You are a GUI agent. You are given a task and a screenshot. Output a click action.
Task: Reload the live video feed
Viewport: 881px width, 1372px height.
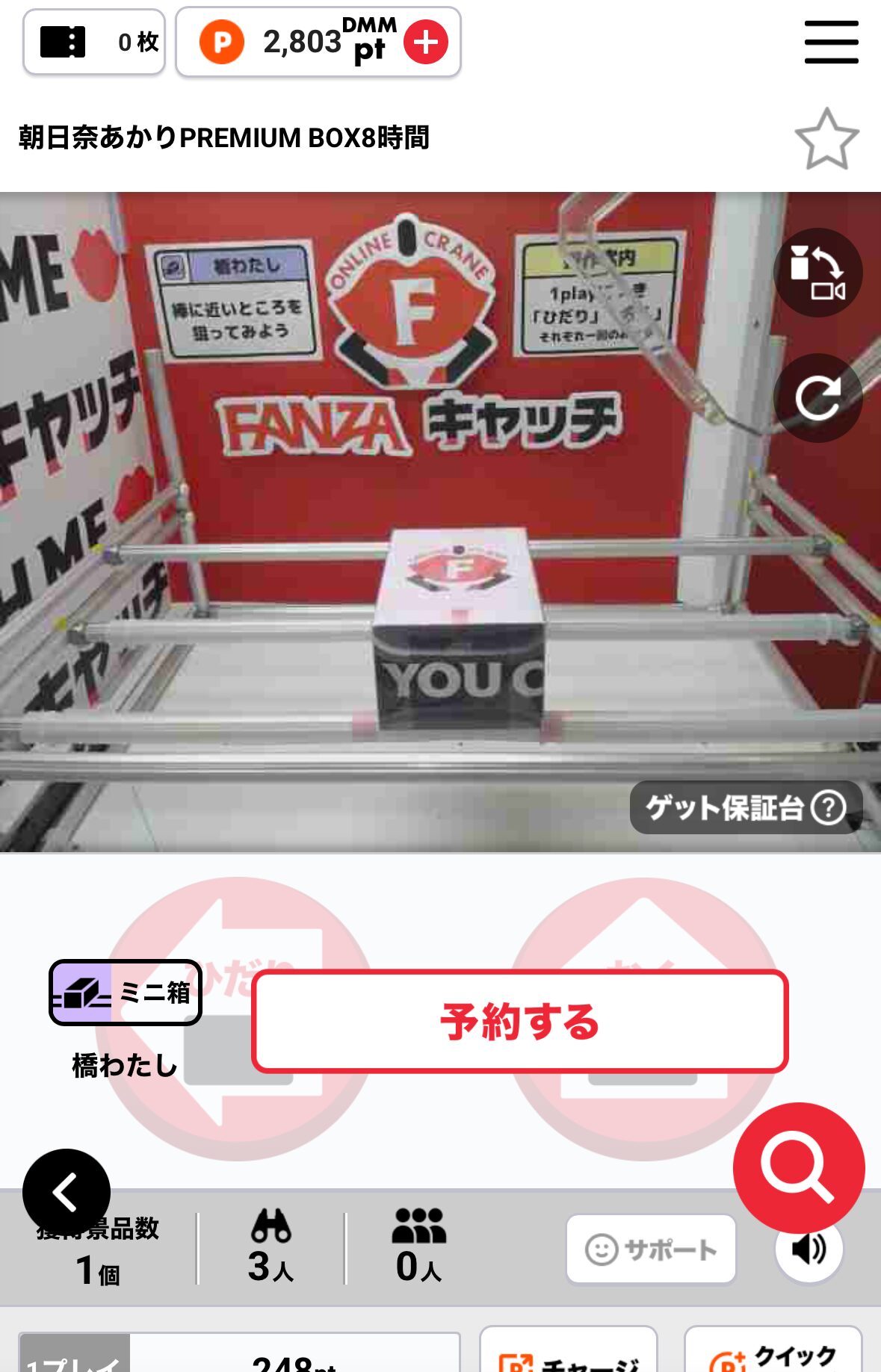tap(817, 398)
